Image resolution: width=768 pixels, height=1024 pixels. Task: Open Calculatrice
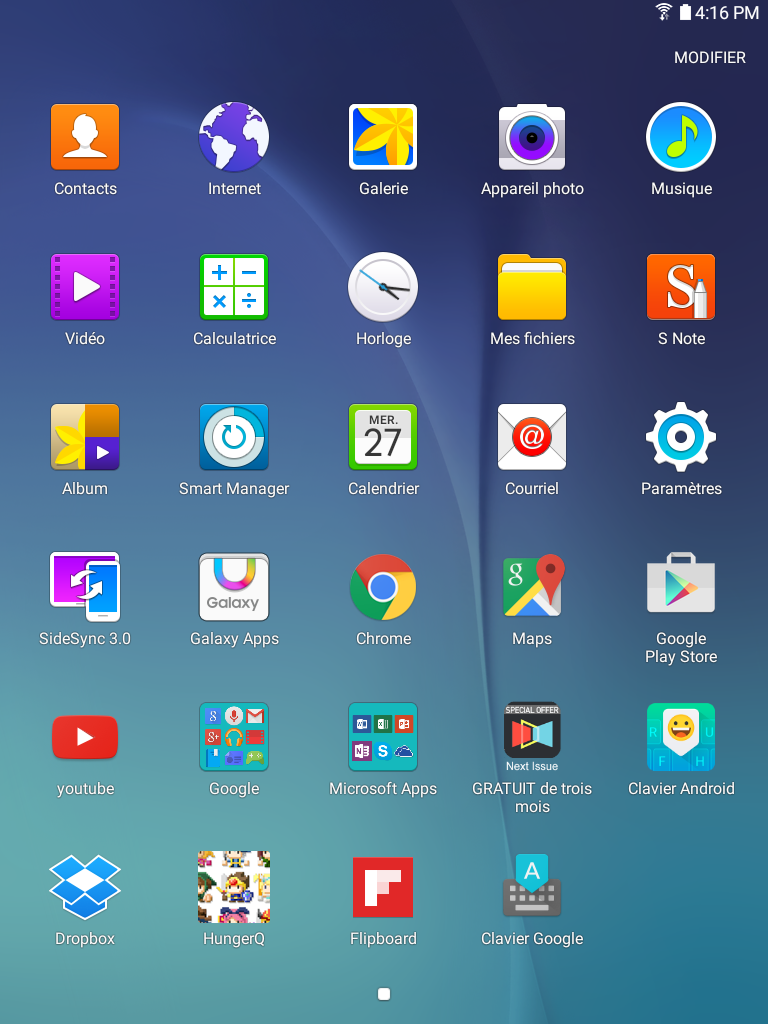click(x=234, y=287)
